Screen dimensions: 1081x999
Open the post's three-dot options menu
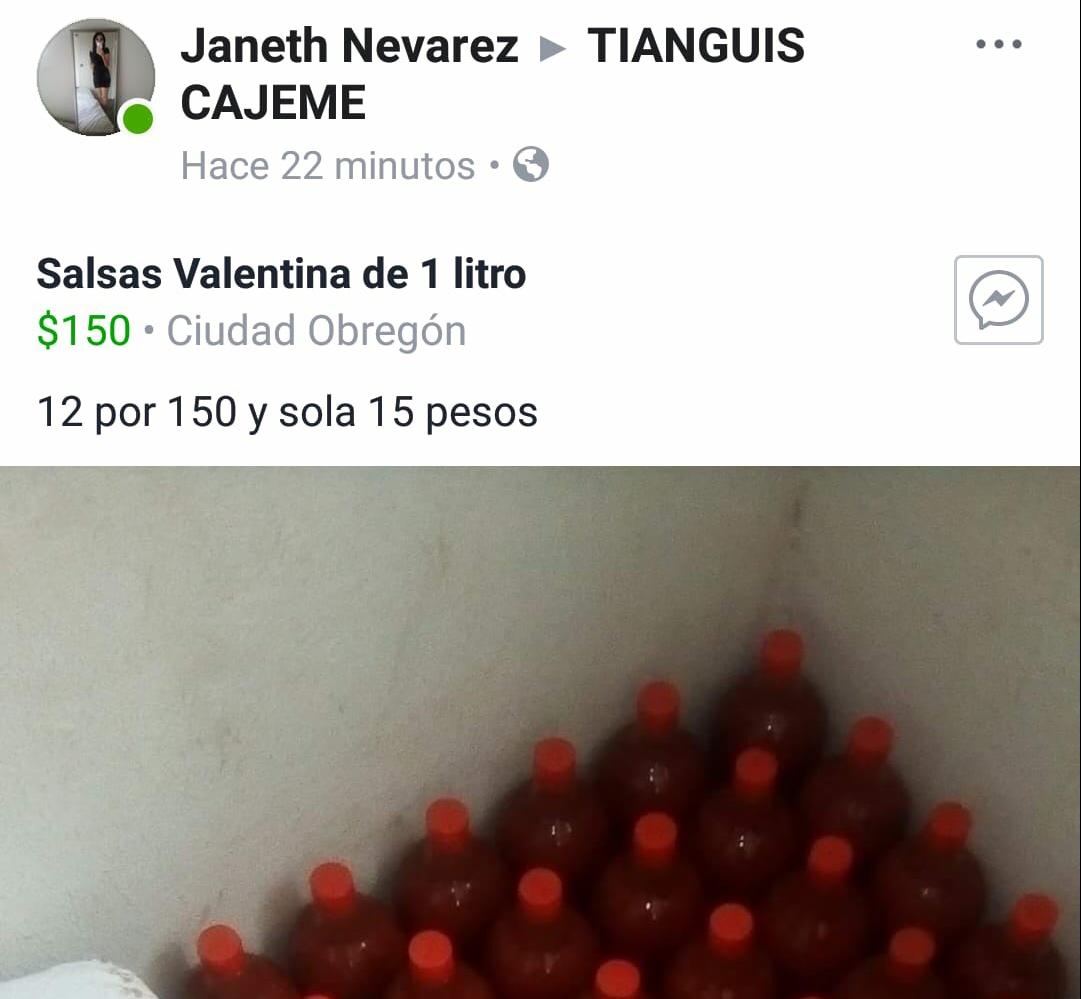pos(998,45)
